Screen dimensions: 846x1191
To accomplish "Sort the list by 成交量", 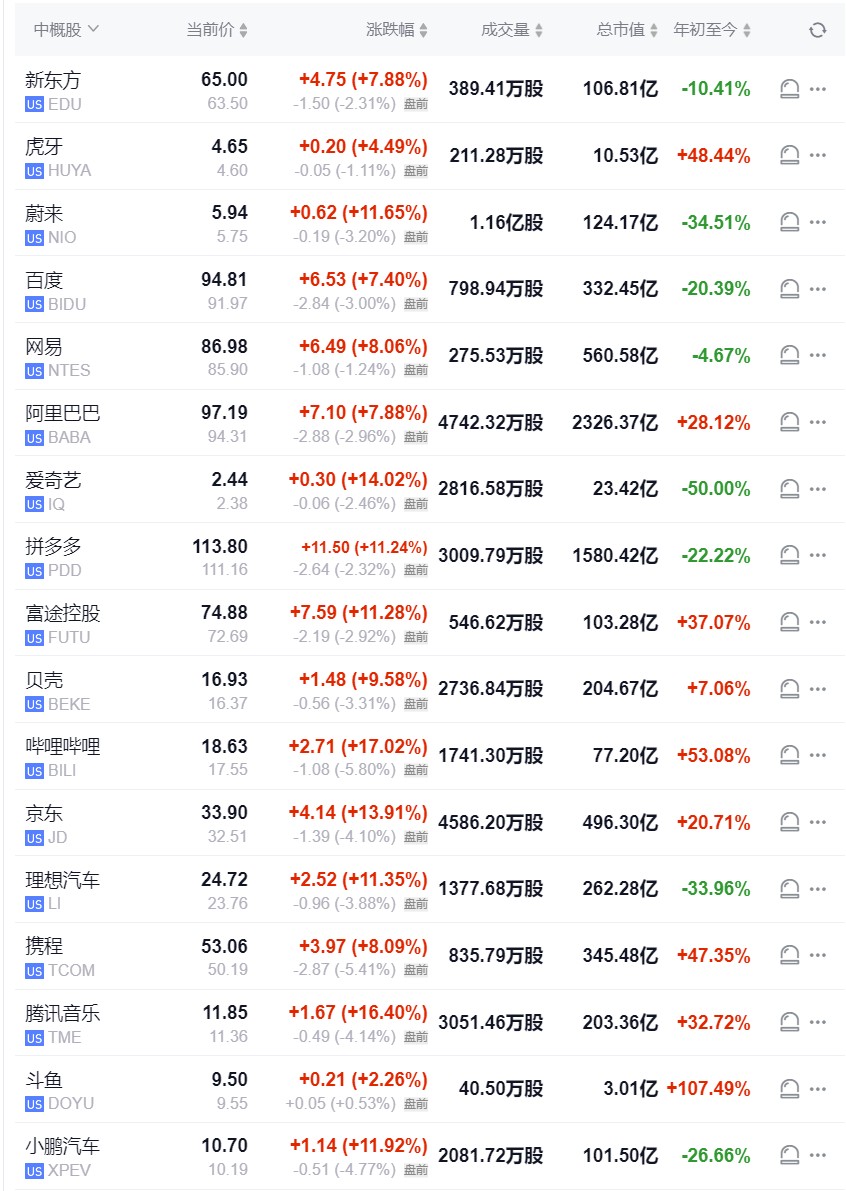I will coord(513,30).
